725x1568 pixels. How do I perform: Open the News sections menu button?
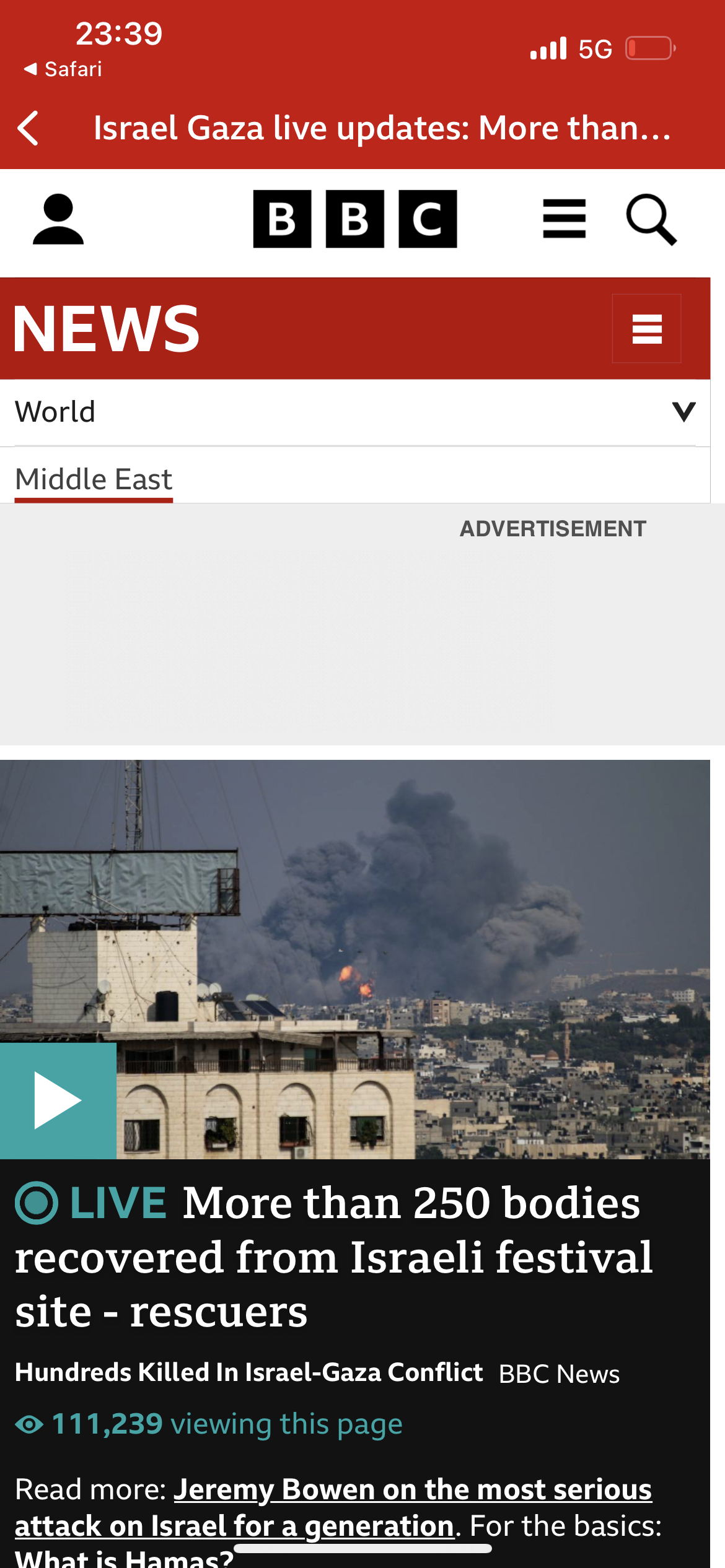tap(646, 329)
